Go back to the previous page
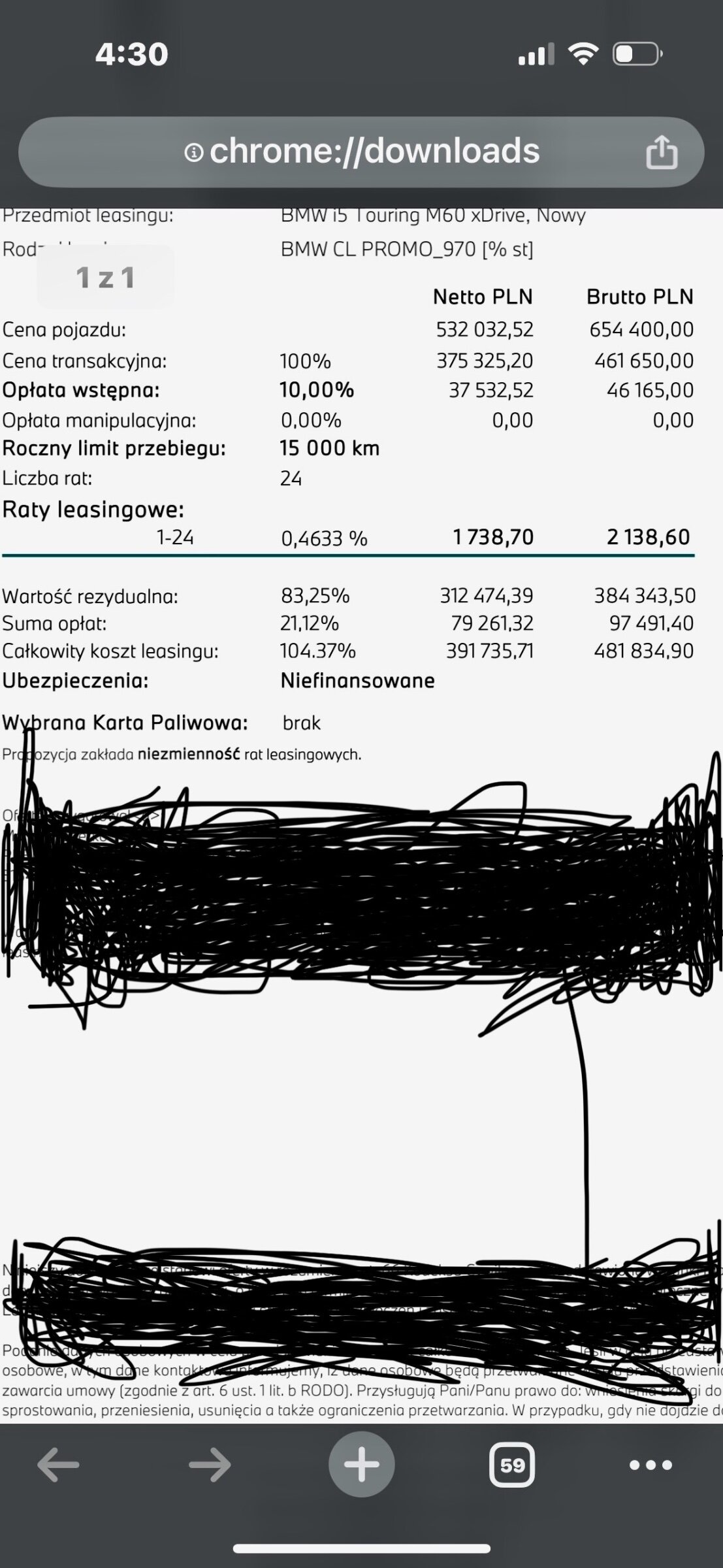The height and width of the screenshot is (1568, 723). (58, 1465)
